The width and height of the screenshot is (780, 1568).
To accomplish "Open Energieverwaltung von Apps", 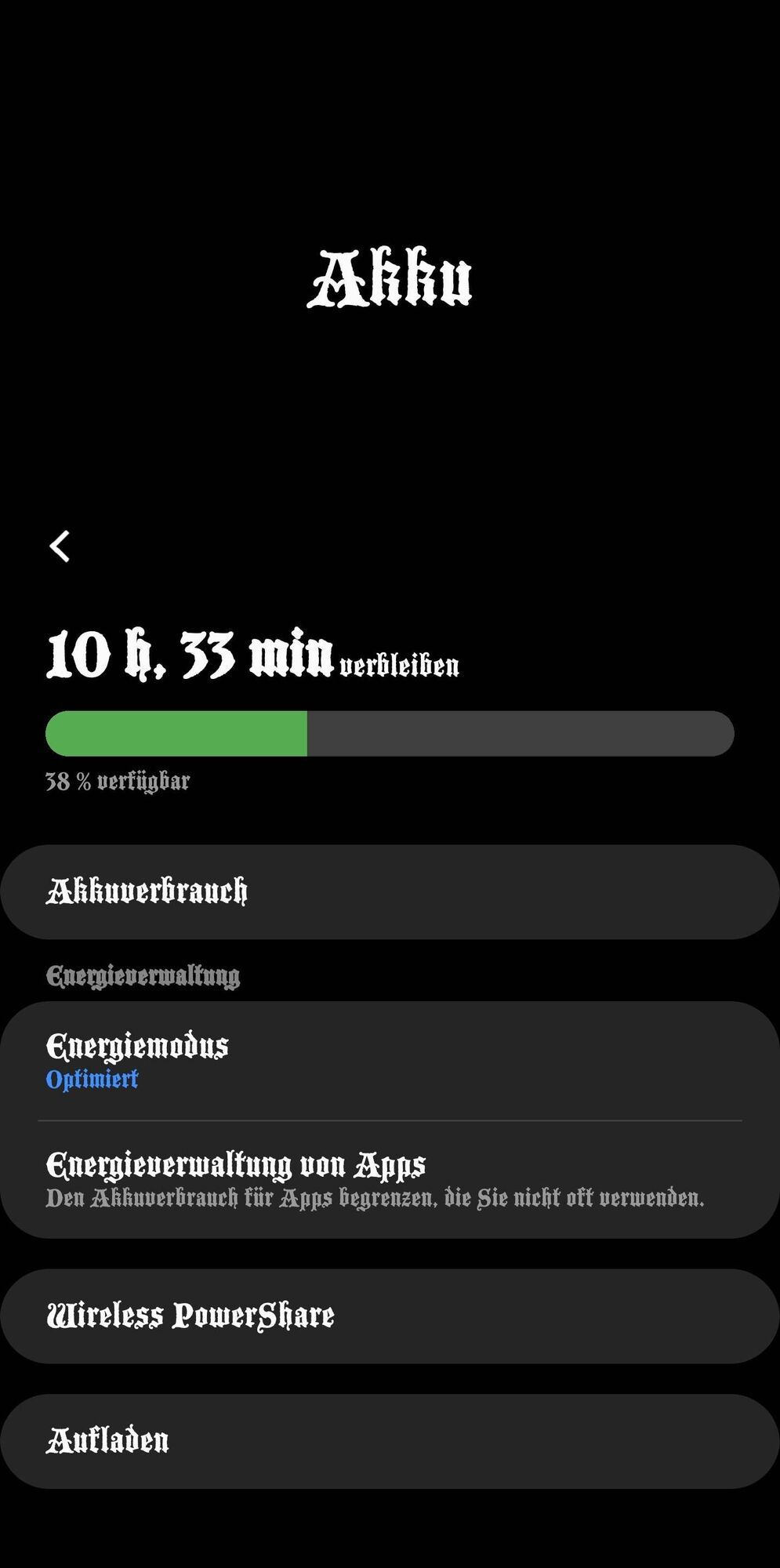I will tap(390, 1179).
